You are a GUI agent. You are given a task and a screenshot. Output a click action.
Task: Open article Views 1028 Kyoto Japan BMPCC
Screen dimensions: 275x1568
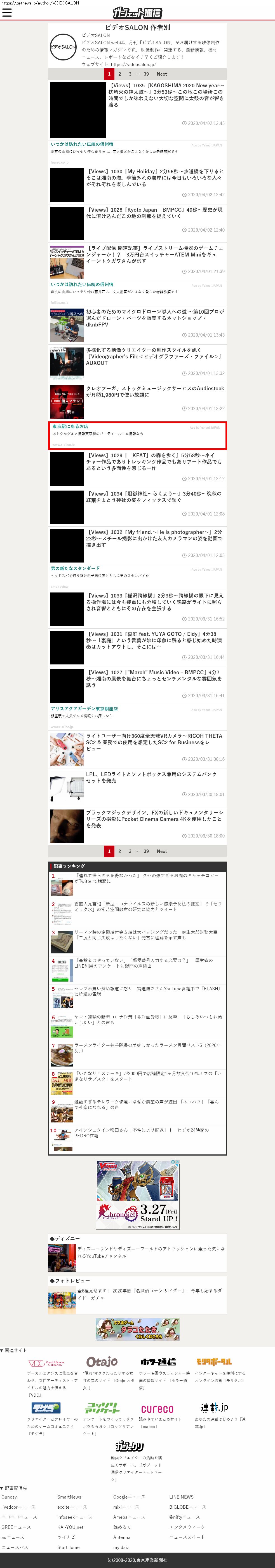[154, 213]
